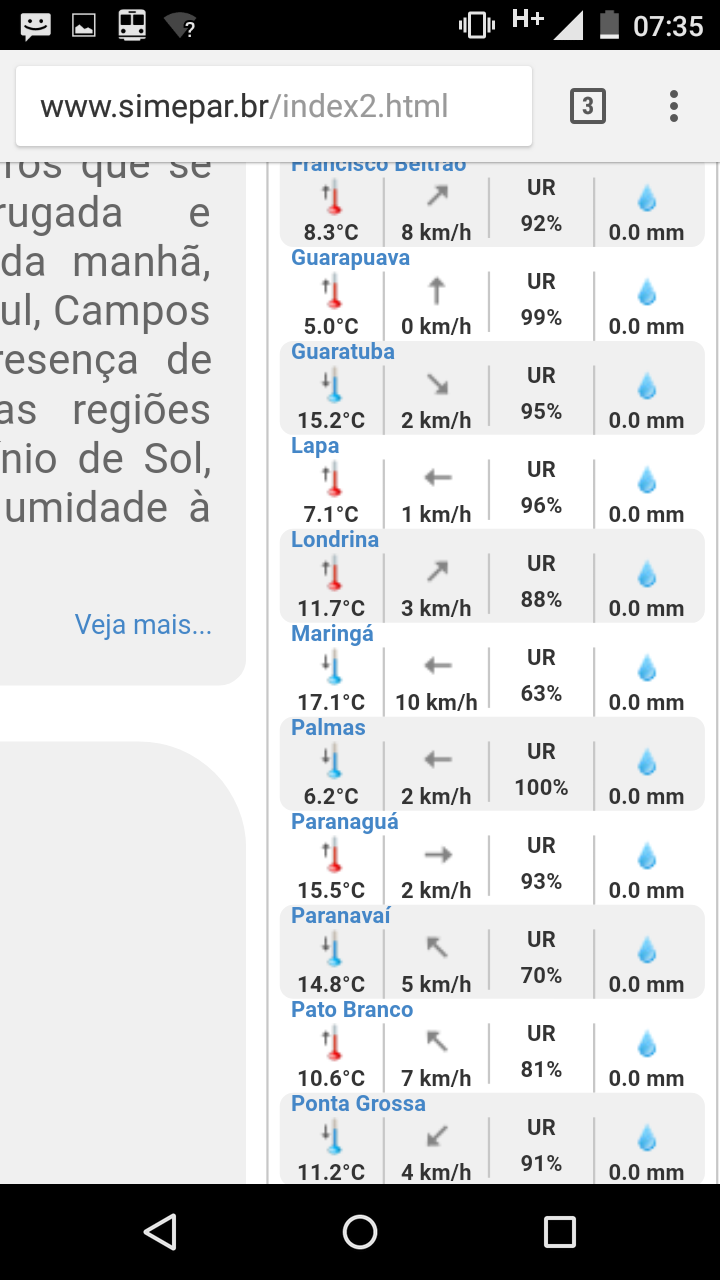This screenshot has width=720, height=1280.
Task: Tap the URL address bar
Action: (273, 106)
